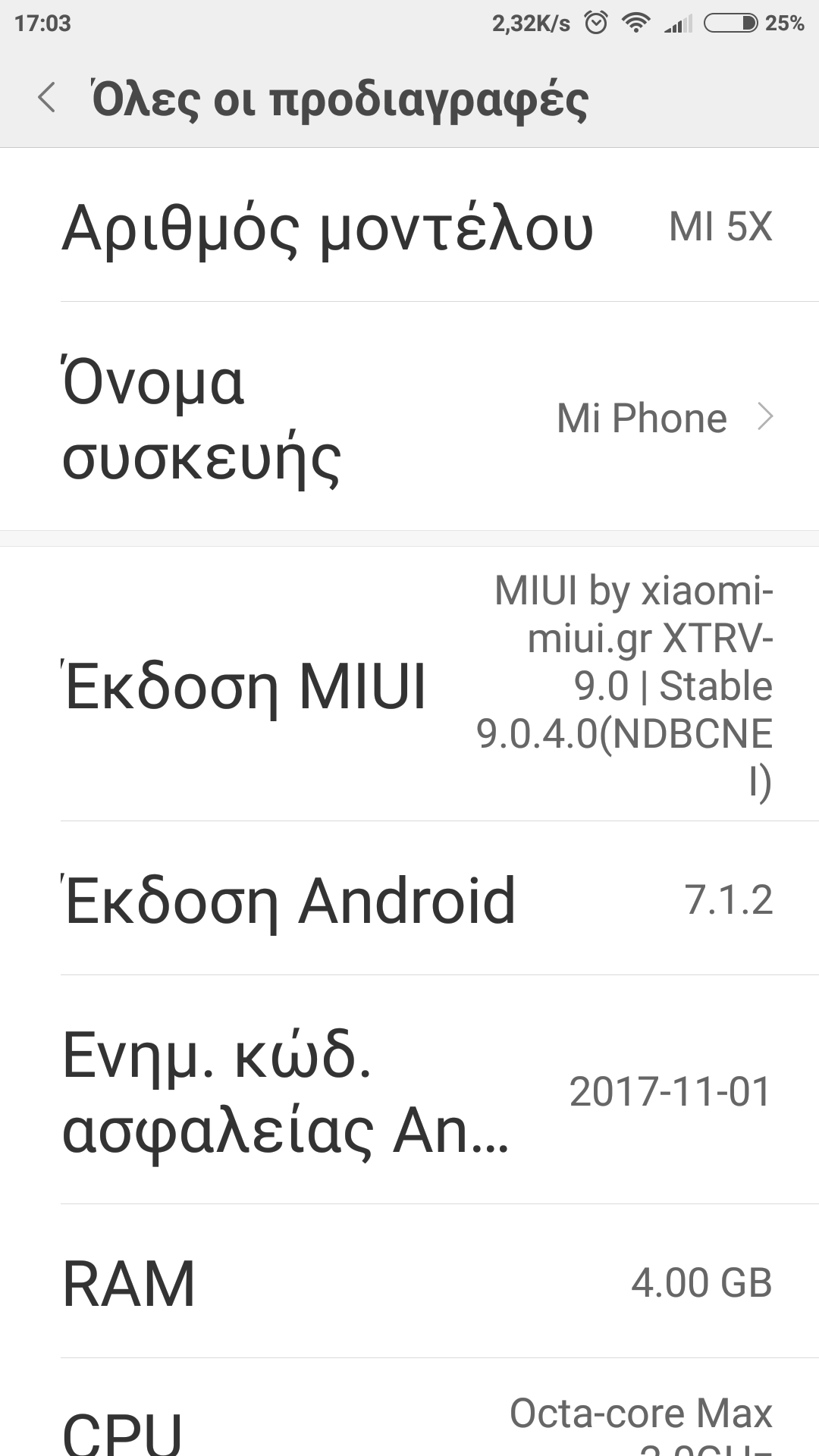Viewport: 819px width, 1456px height.
Task: Open the Όνομα συσκευής row
Action: [409, 417]
